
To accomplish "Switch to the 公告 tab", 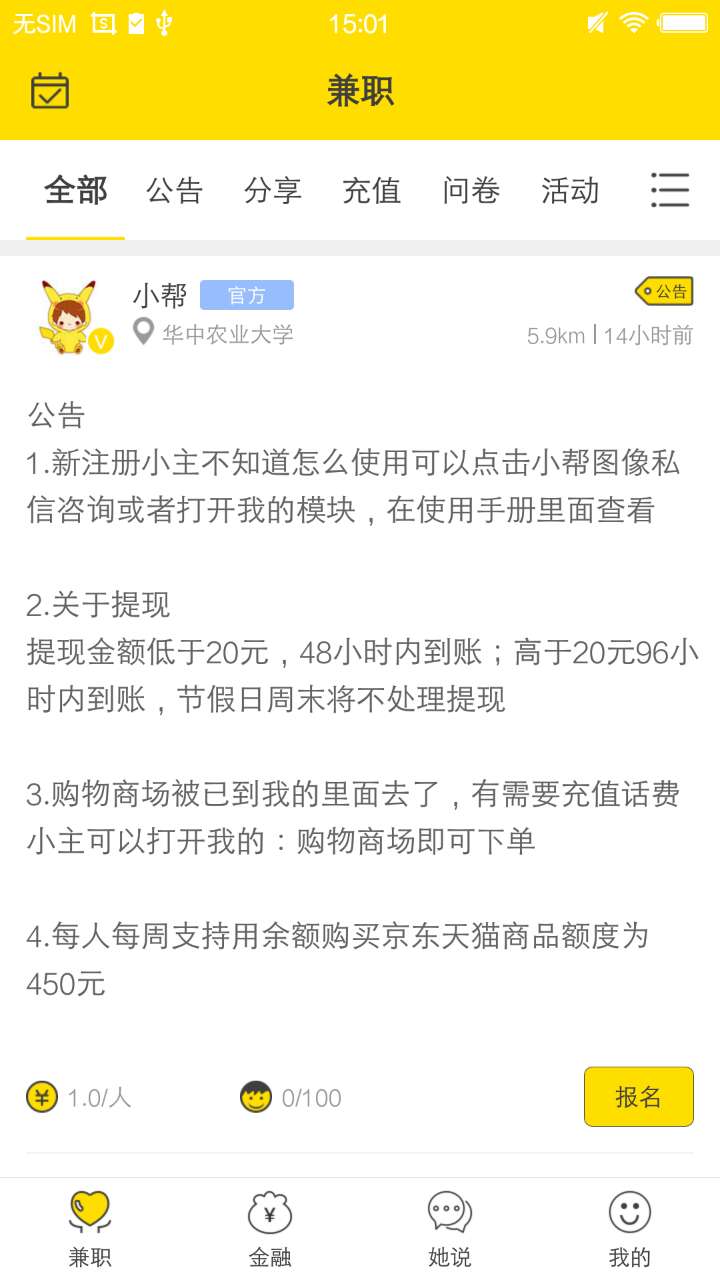I will click(175, 190).
